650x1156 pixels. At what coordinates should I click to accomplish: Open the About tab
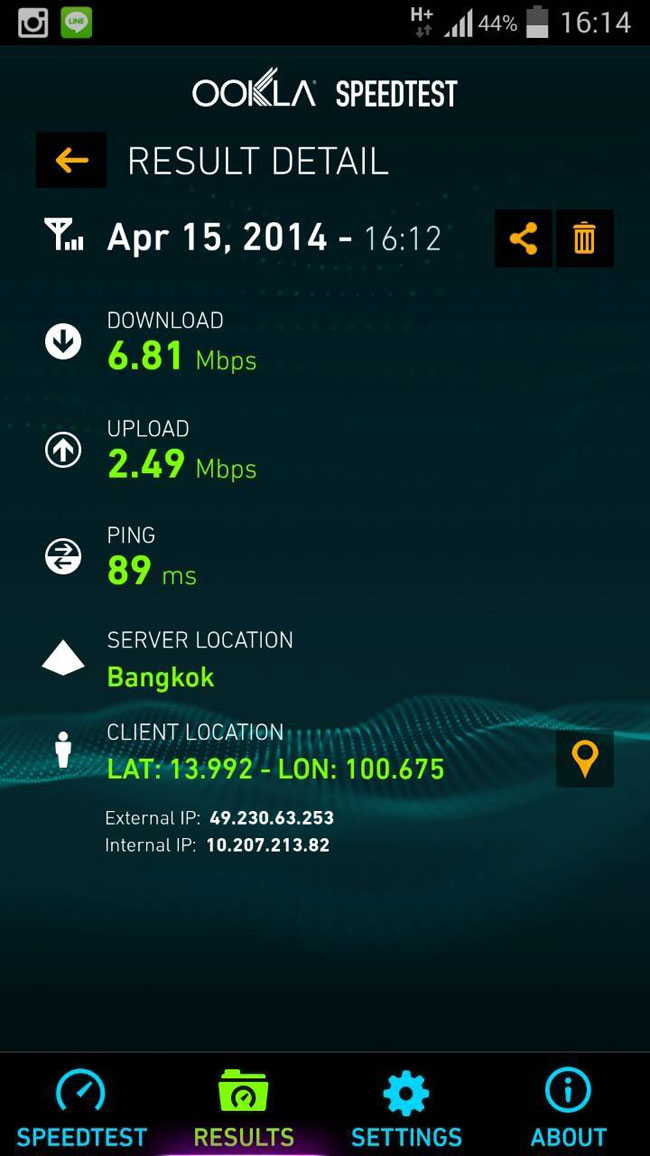coord(568,1106)
